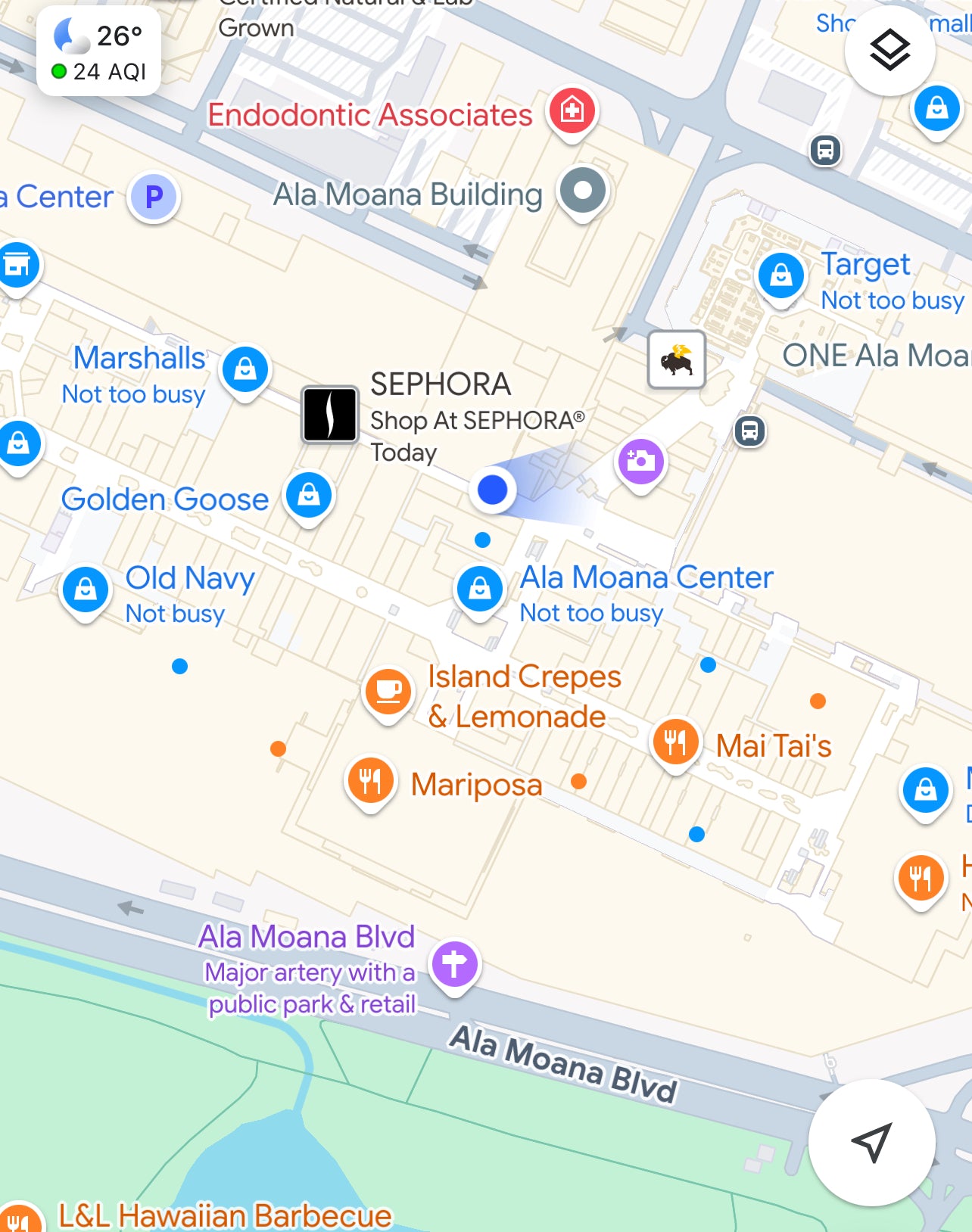Tap the bus stop near ONE Ala Moana
This screenshot has height=1232, width=972.
click(749, 431)
